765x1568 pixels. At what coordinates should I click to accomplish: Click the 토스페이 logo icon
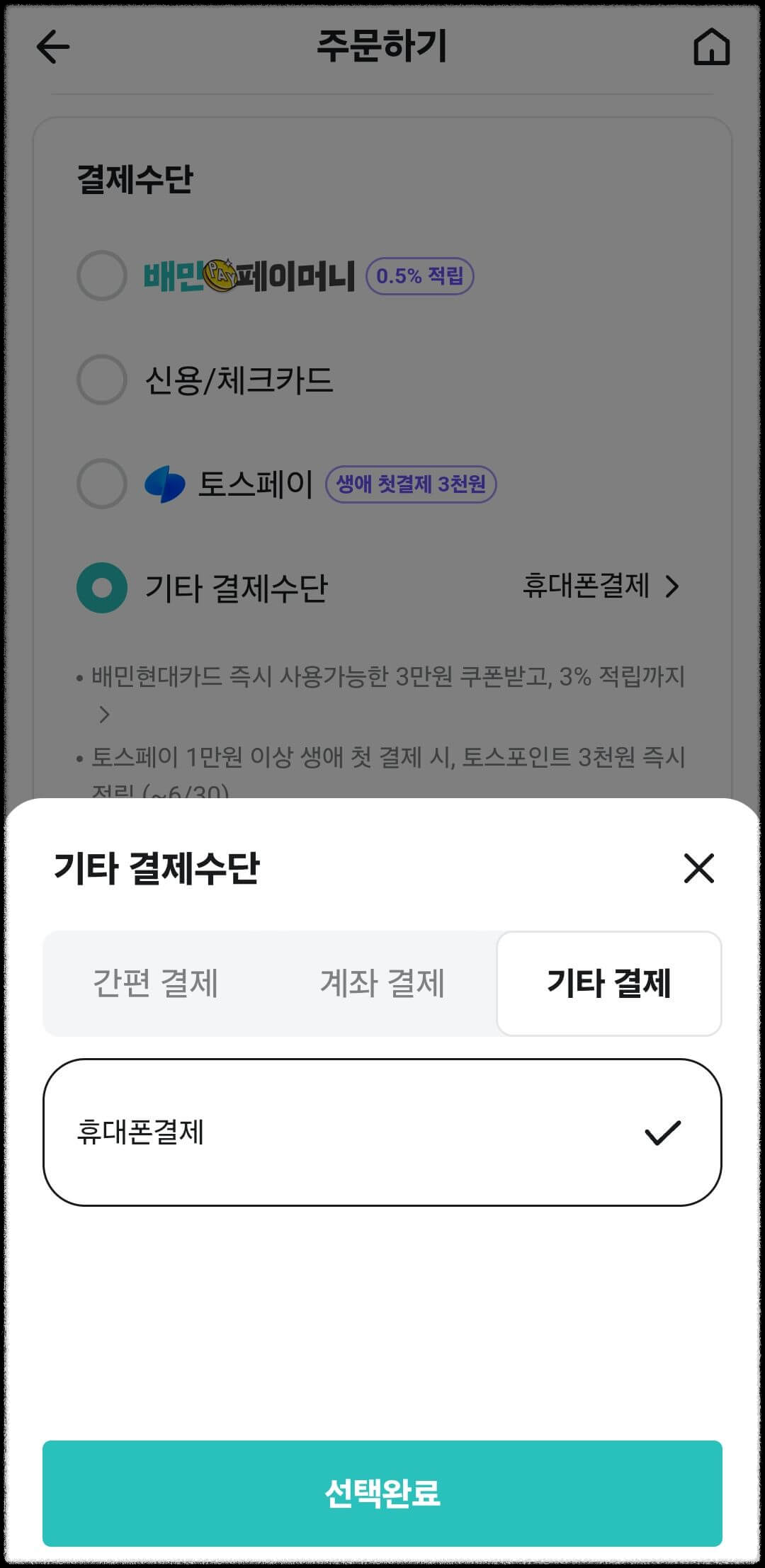pyautogui.click(x=165, y=484)
